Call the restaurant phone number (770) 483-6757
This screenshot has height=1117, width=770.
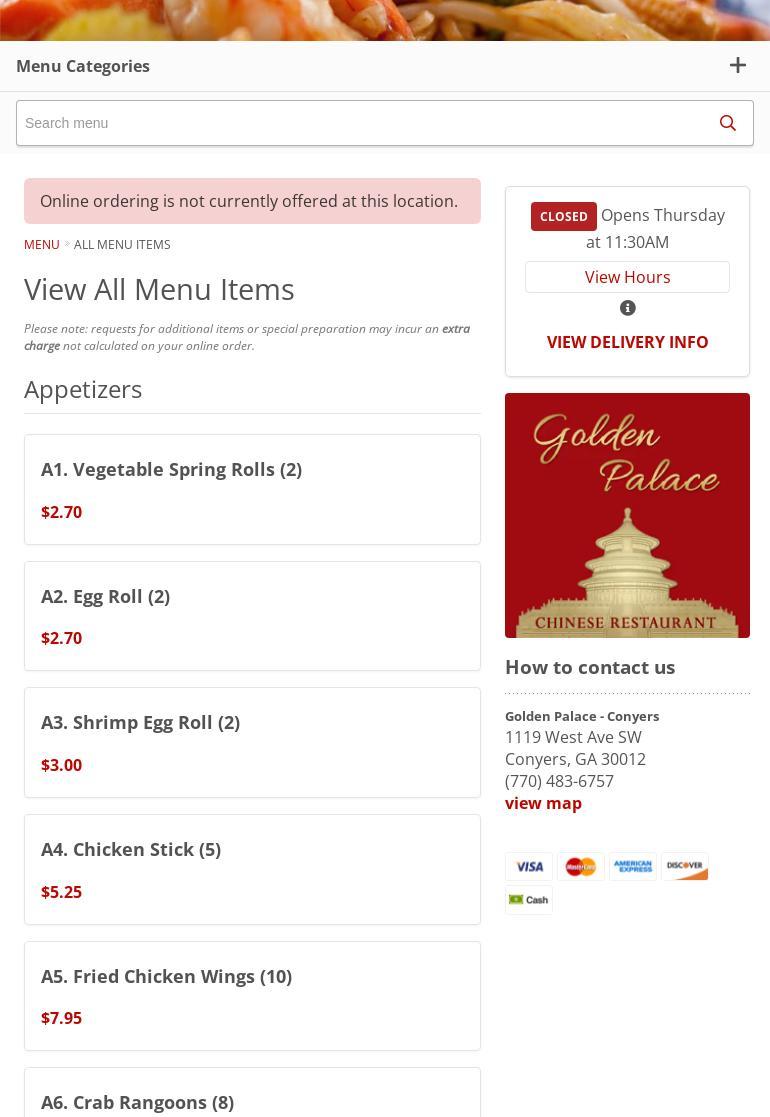coord(559,781)
